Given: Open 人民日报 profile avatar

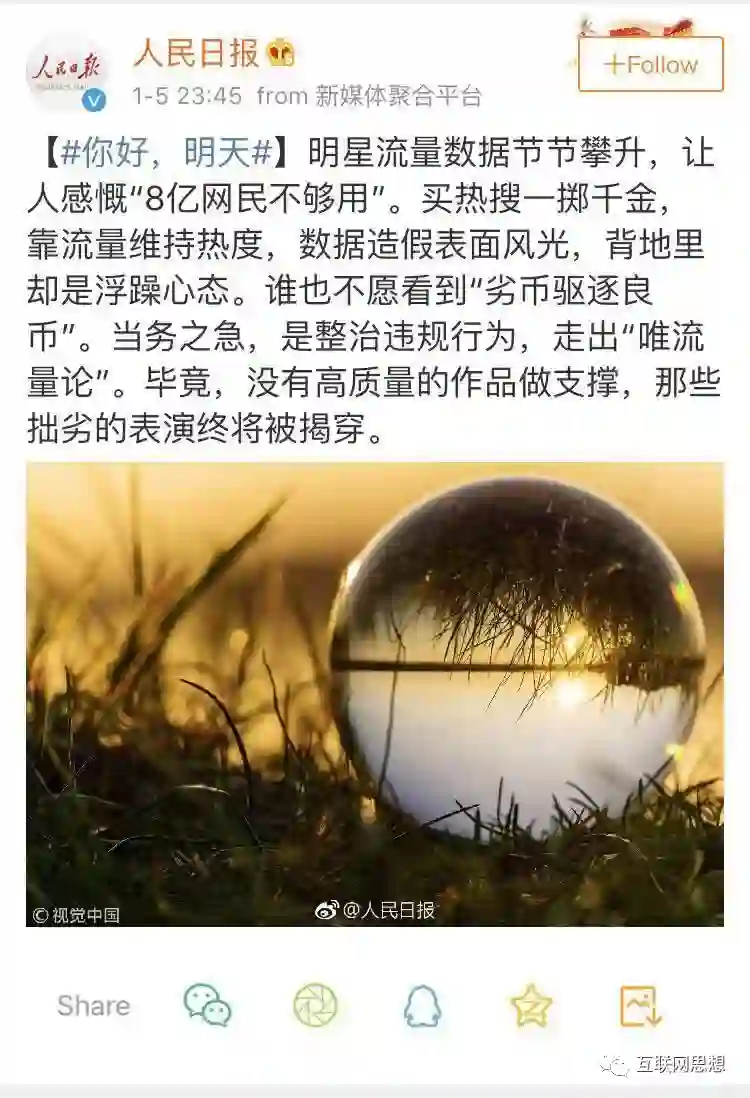Looking at the screenshot, I should 66,72.
